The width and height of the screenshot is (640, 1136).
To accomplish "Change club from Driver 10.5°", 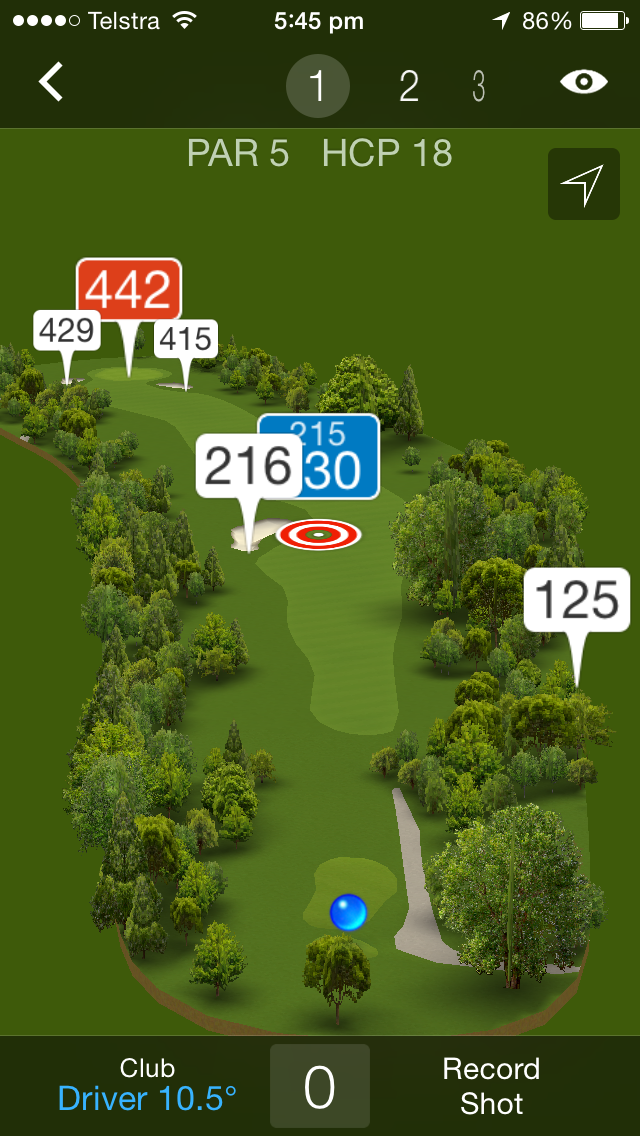I will [x=147, y=1085].
